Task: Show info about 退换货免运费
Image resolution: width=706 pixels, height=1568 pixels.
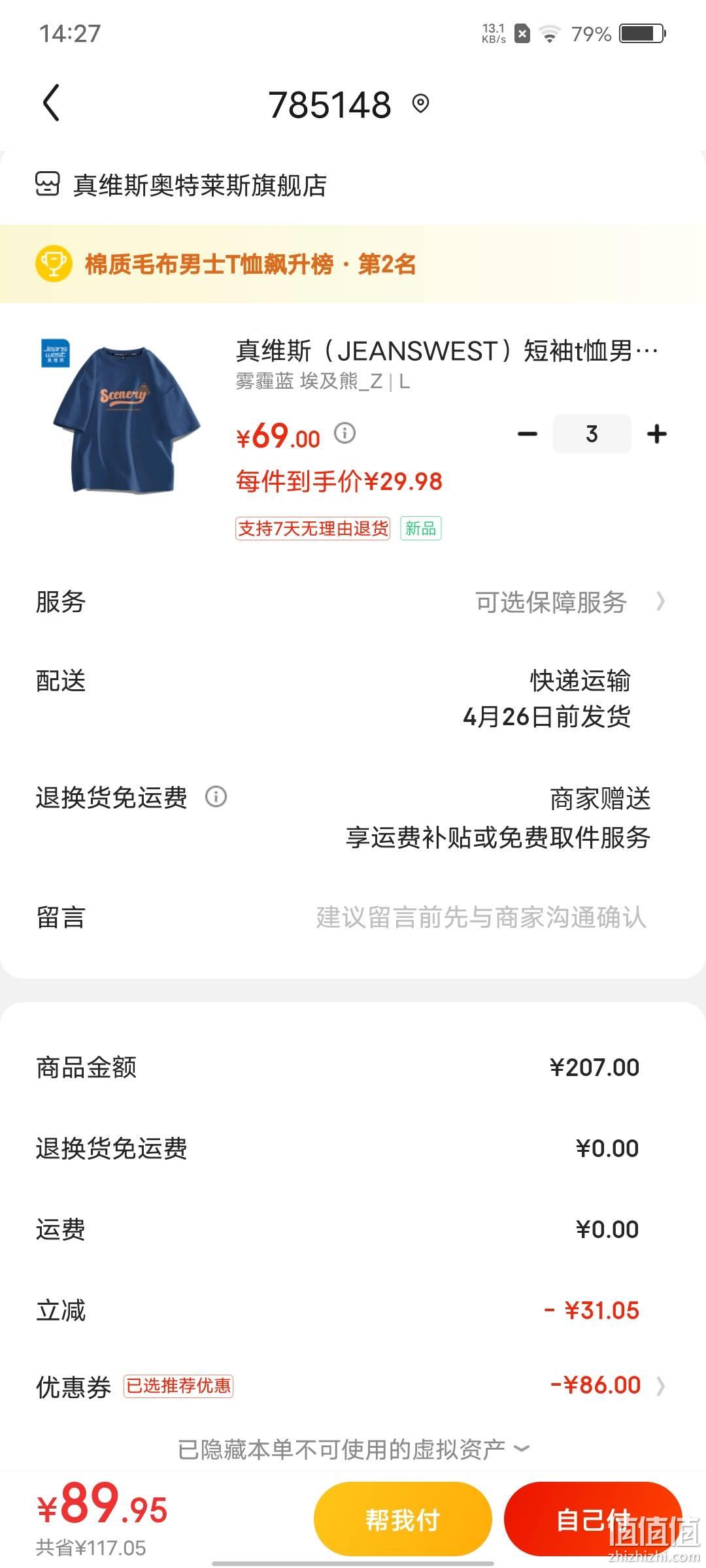Action: point(216,796)
